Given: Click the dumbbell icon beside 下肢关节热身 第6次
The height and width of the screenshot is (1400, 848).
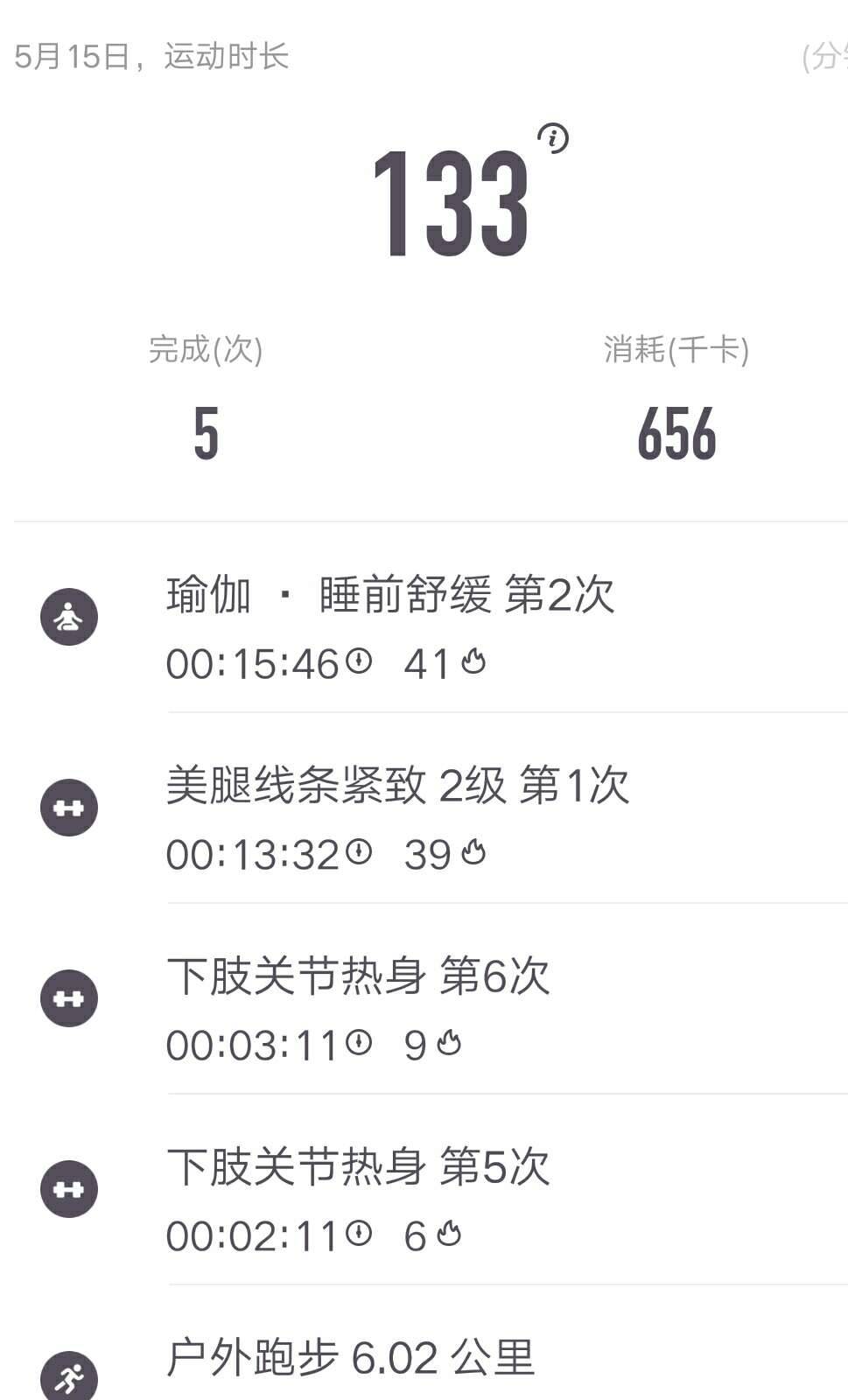Looking at the screenshot, I should pyautogui.click(x=68, y=997).
